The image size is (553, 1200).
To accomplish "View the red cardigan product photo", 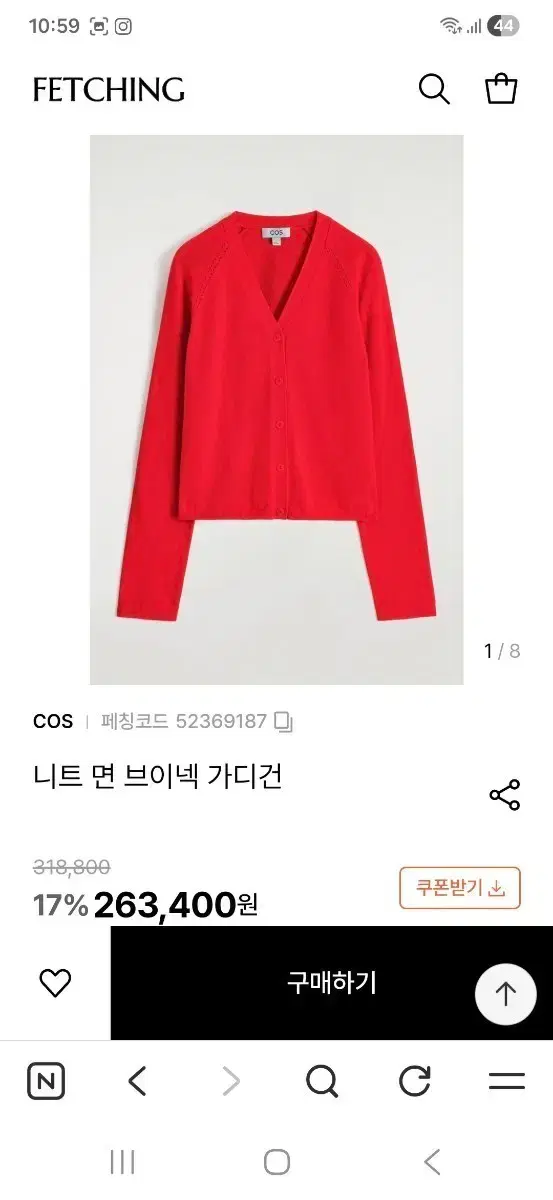I will tap(277, 410).
